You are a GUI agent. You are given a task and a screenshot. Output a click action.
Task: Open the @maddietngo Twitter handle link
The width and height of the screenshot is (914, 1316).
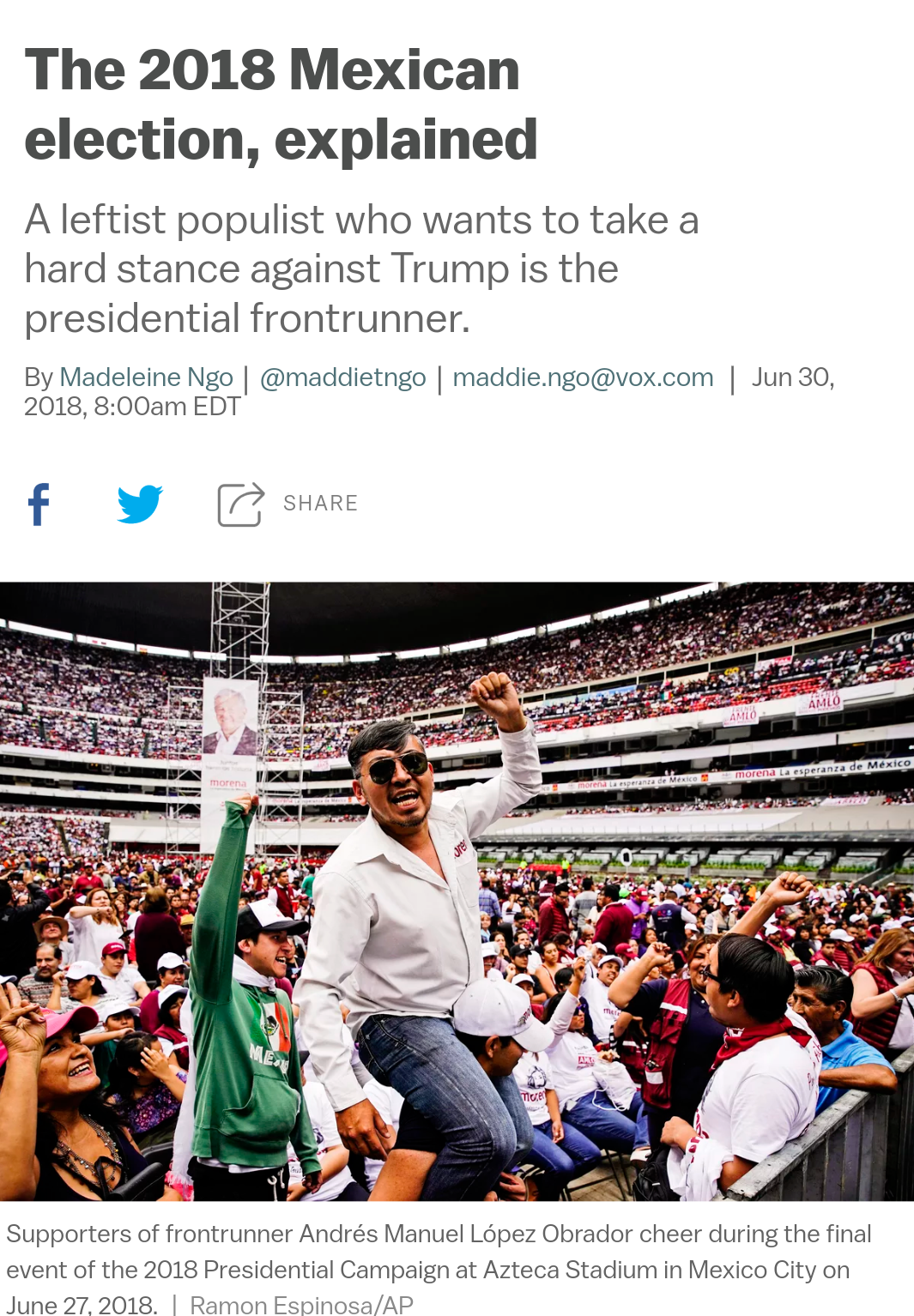click(342, 377)
